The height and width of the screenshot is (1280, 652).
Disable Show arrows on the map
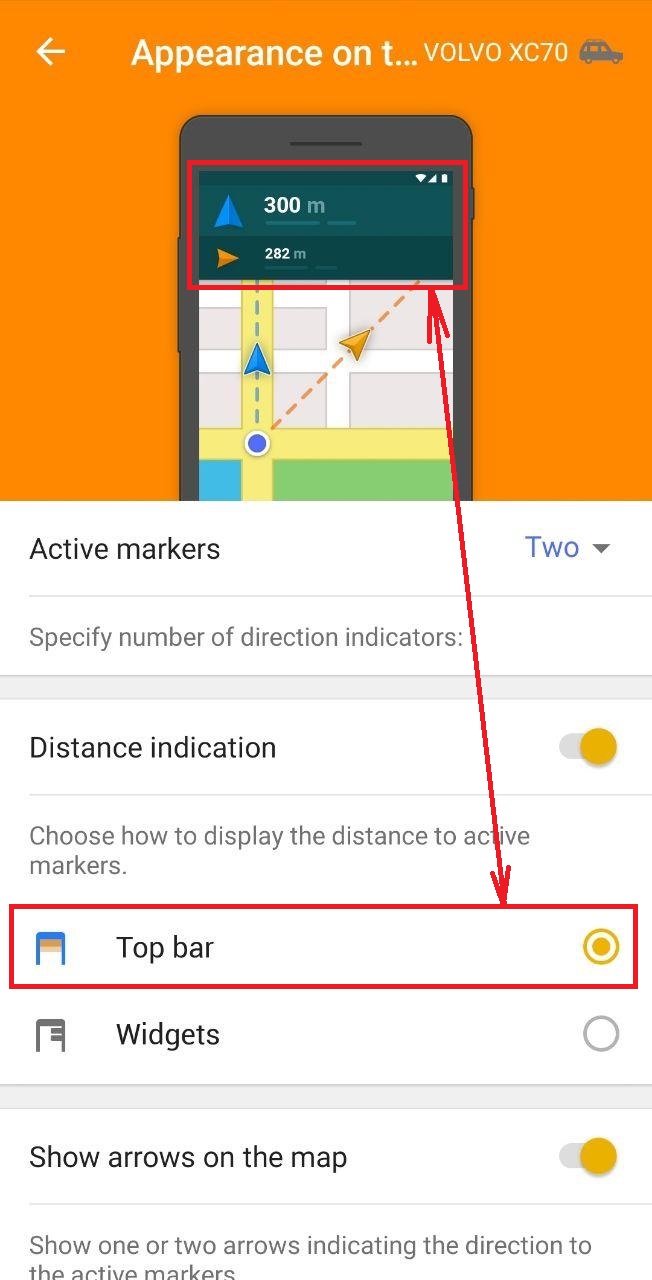589,1157
